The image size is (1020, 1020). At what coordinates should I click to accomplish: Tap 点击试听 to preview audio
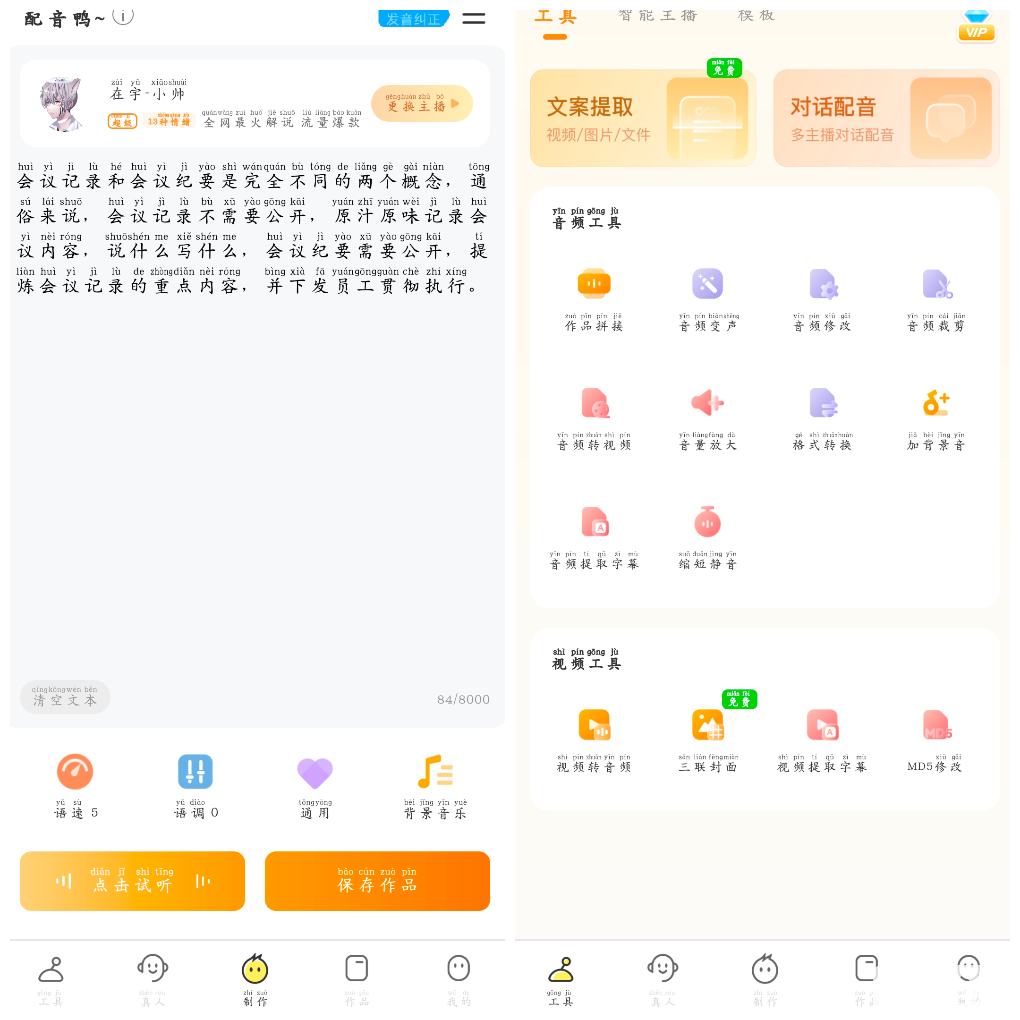[132, 881]
